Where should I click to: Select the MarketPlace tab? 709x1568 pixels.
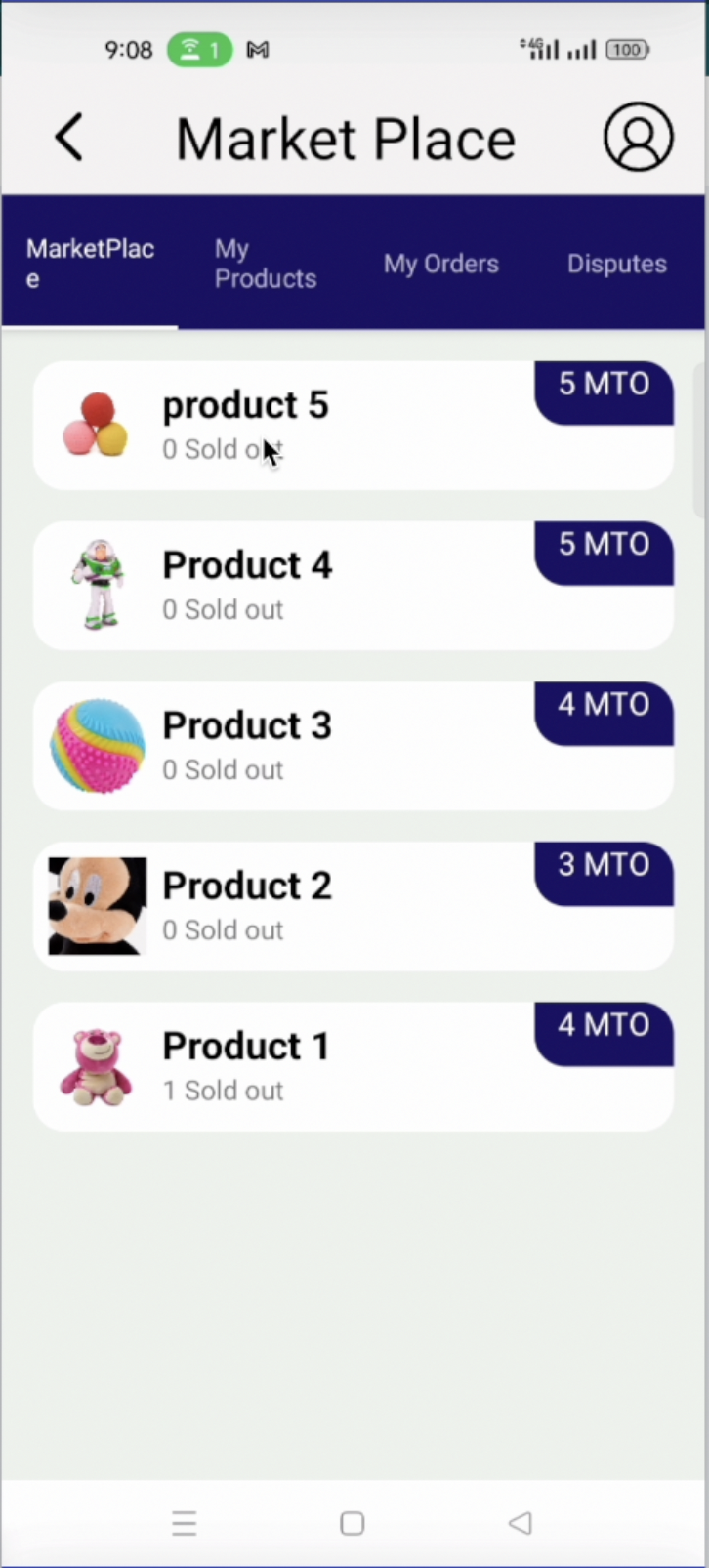click(90, 264)
